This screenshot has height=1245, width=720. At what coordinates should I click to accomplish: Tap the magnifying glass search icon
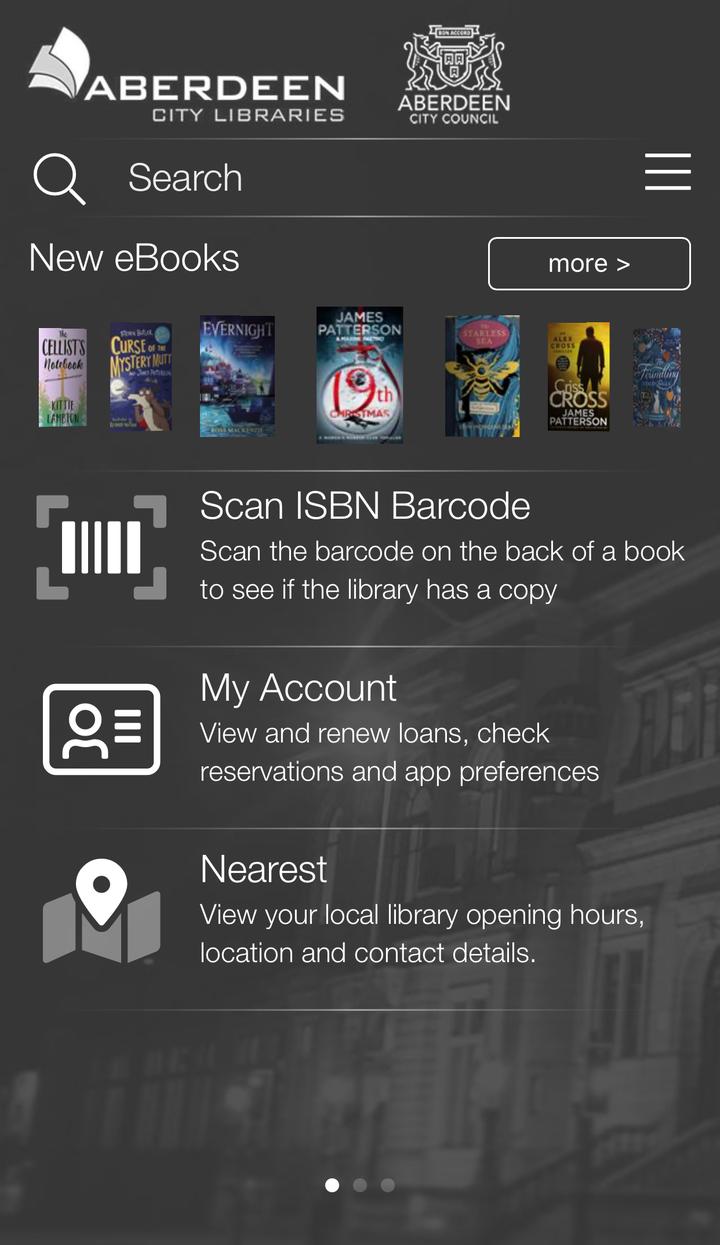[59, 179]
